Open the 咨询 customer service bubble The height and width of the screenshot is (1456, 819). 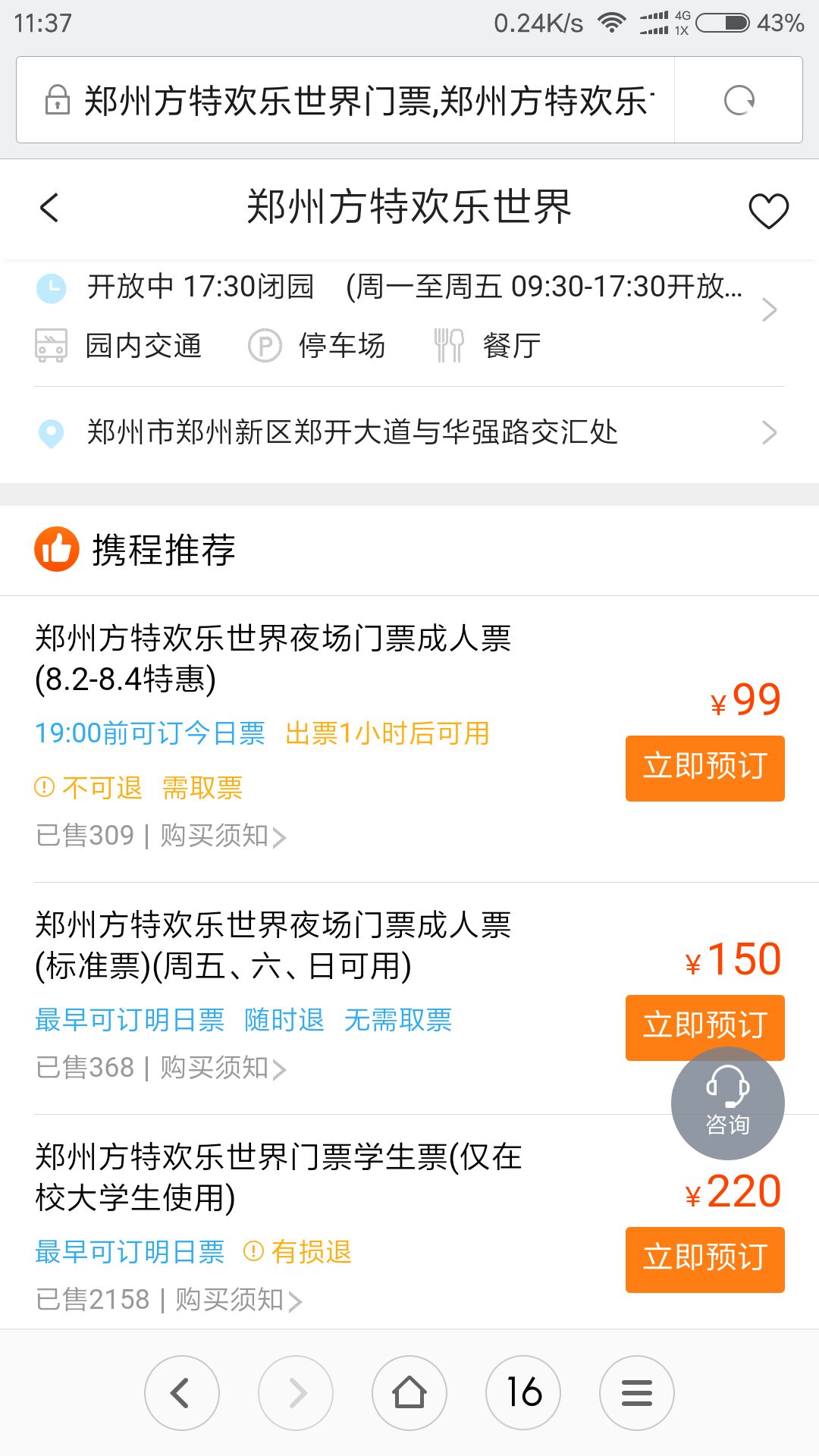[x=727, y=1103]
